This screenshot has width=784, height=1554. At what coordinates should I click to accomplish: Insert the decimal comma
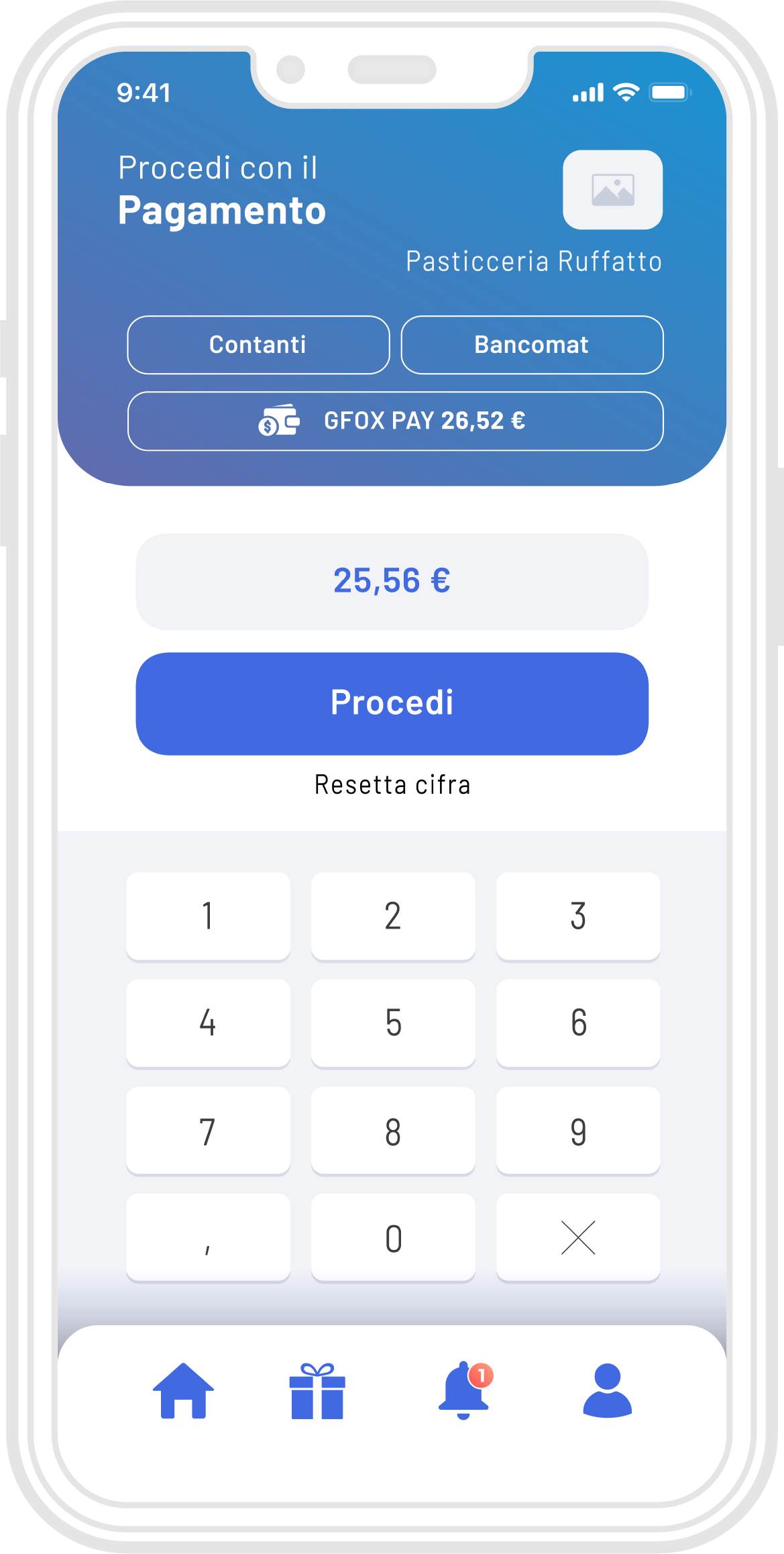click(208, 1238)
